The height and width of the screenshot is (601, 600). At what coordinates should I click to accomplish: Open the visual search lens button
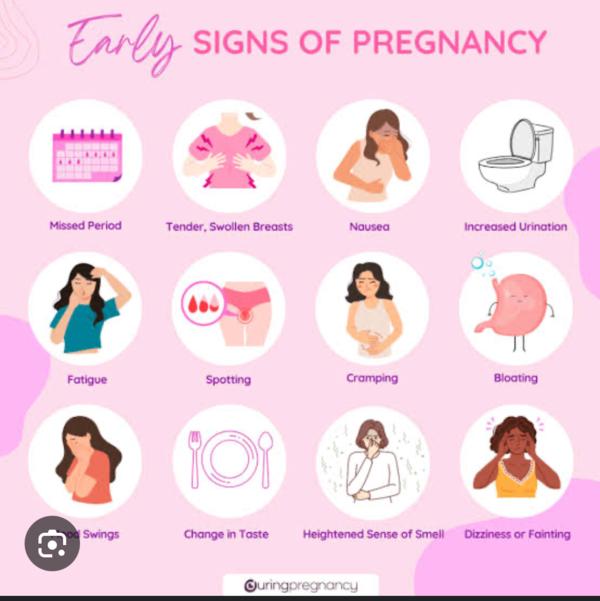(52, 543)
